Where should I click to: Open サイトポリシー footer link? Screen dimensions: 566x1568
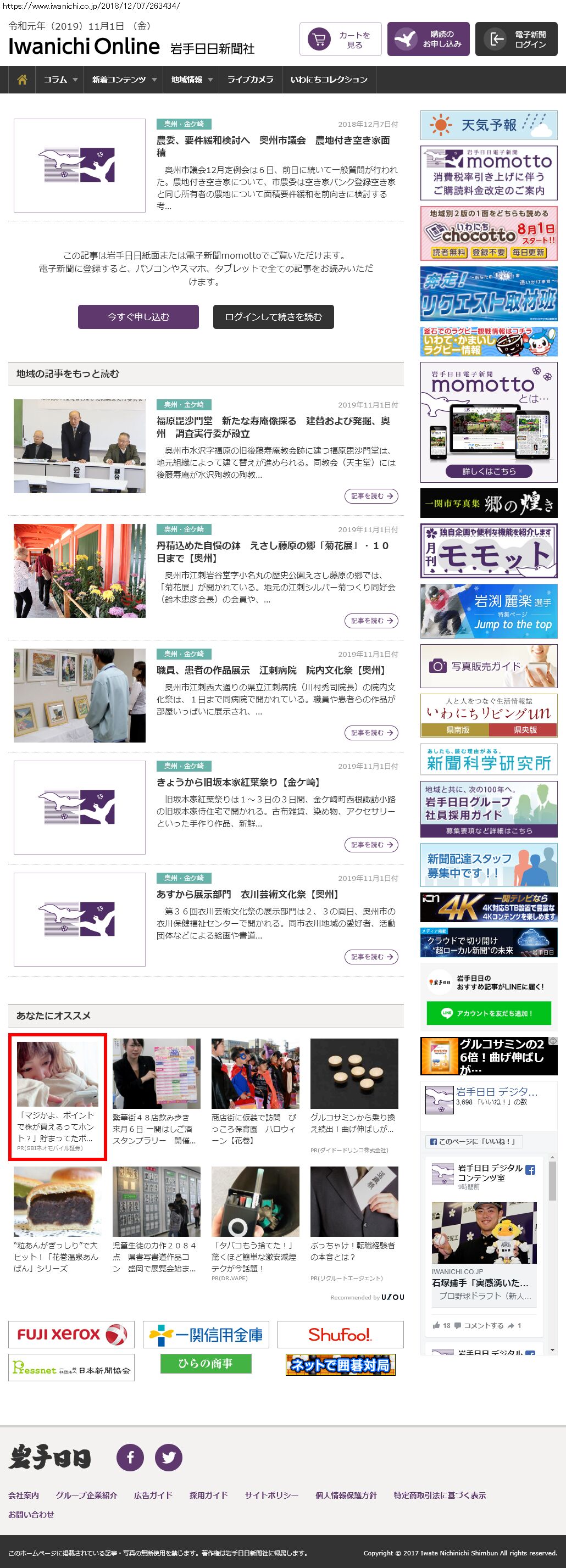pyautogui.click(x=271, y=1496)
